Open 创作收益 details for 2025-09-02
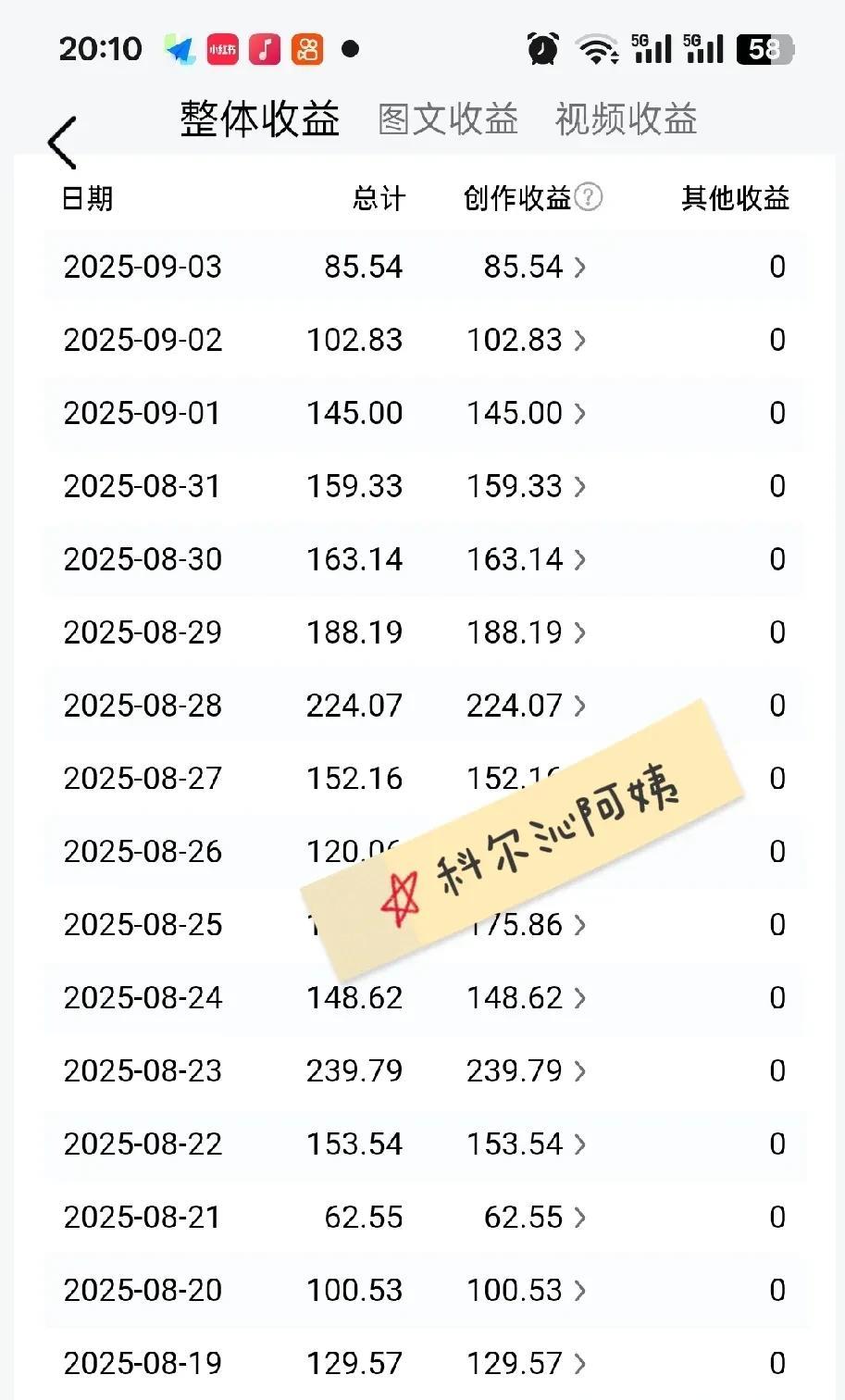The width and height of the screenshot is (845, 1400). (526, 340)
